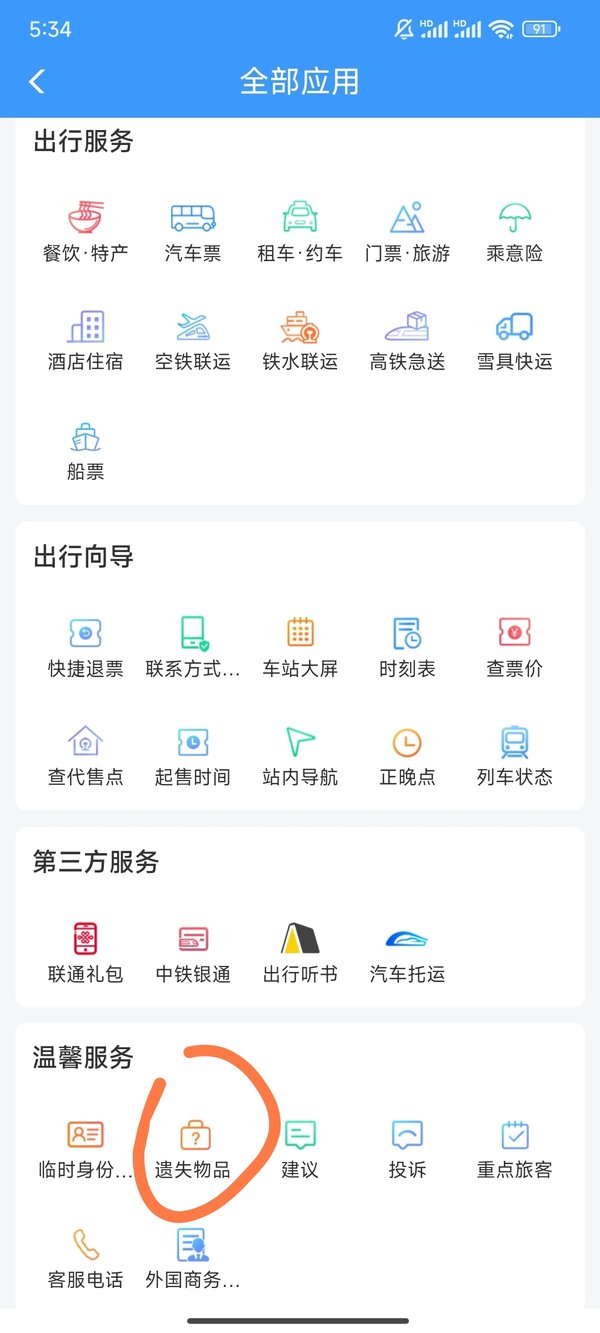This screenshot has height=1333, width=600.
Task: Open 遗失物品 lost items service
Action: [193, 1149]
